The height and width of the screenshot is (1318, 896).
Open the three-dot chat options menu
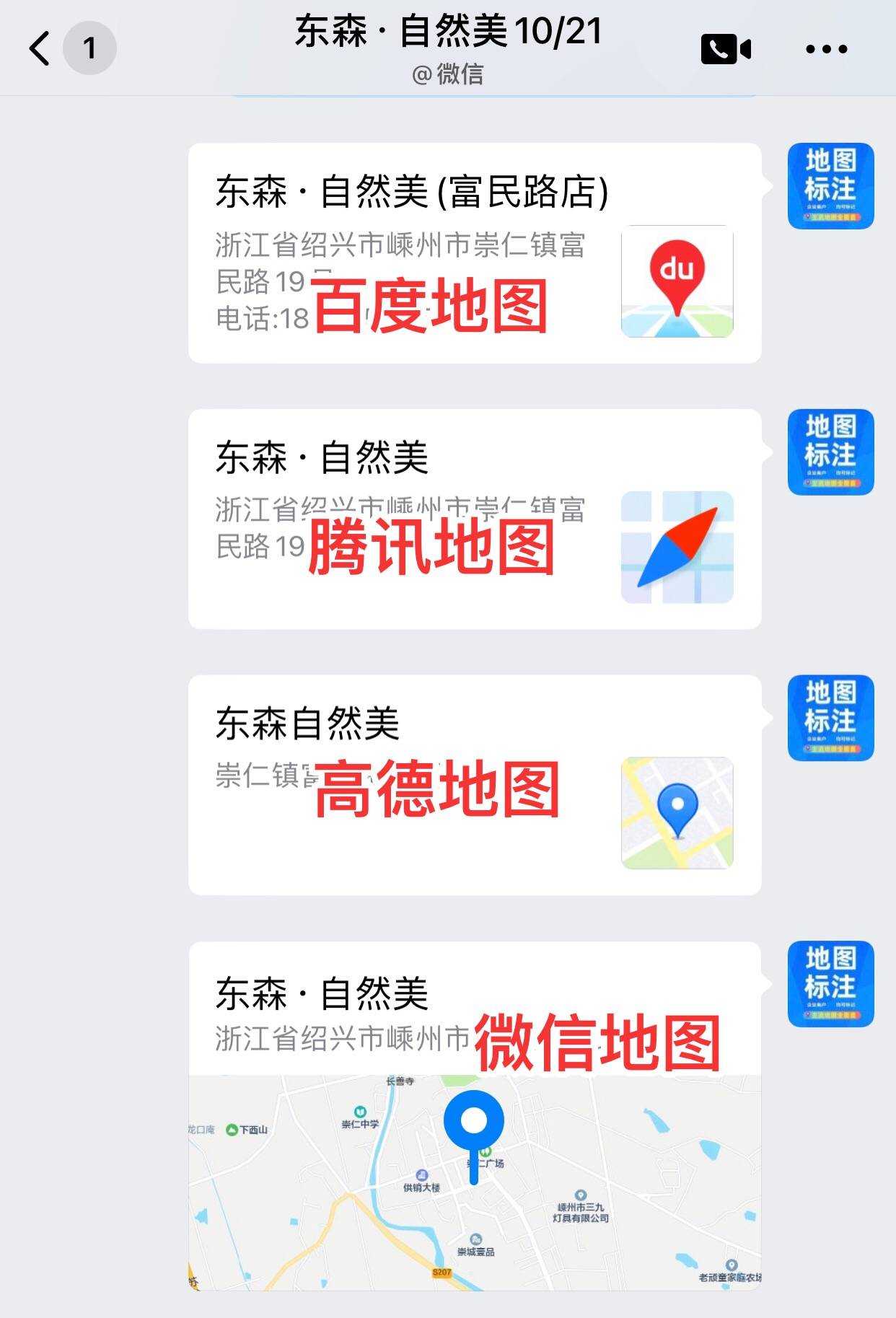coord(826,49)
